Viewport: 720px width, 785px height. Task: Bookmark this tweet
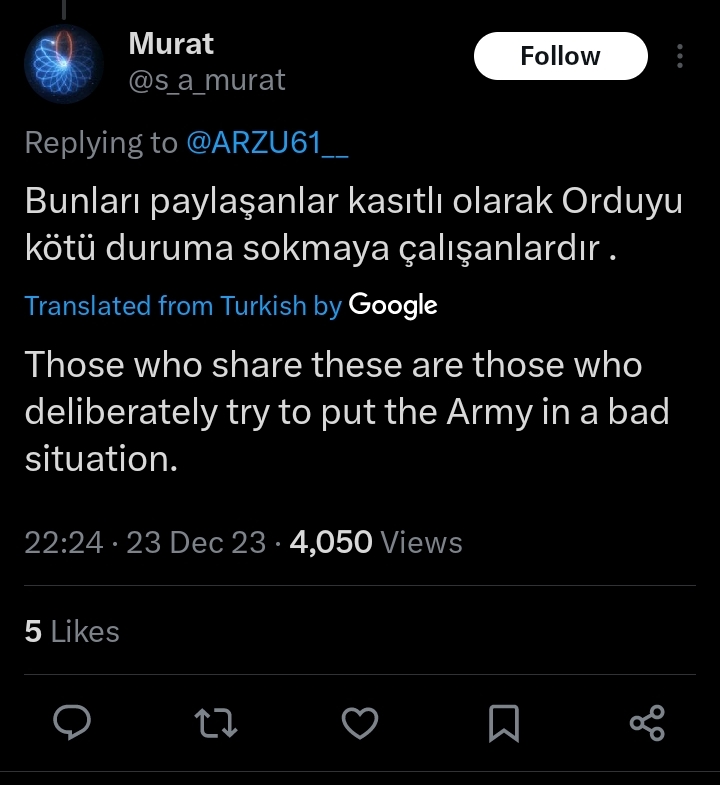click(504, 722)
